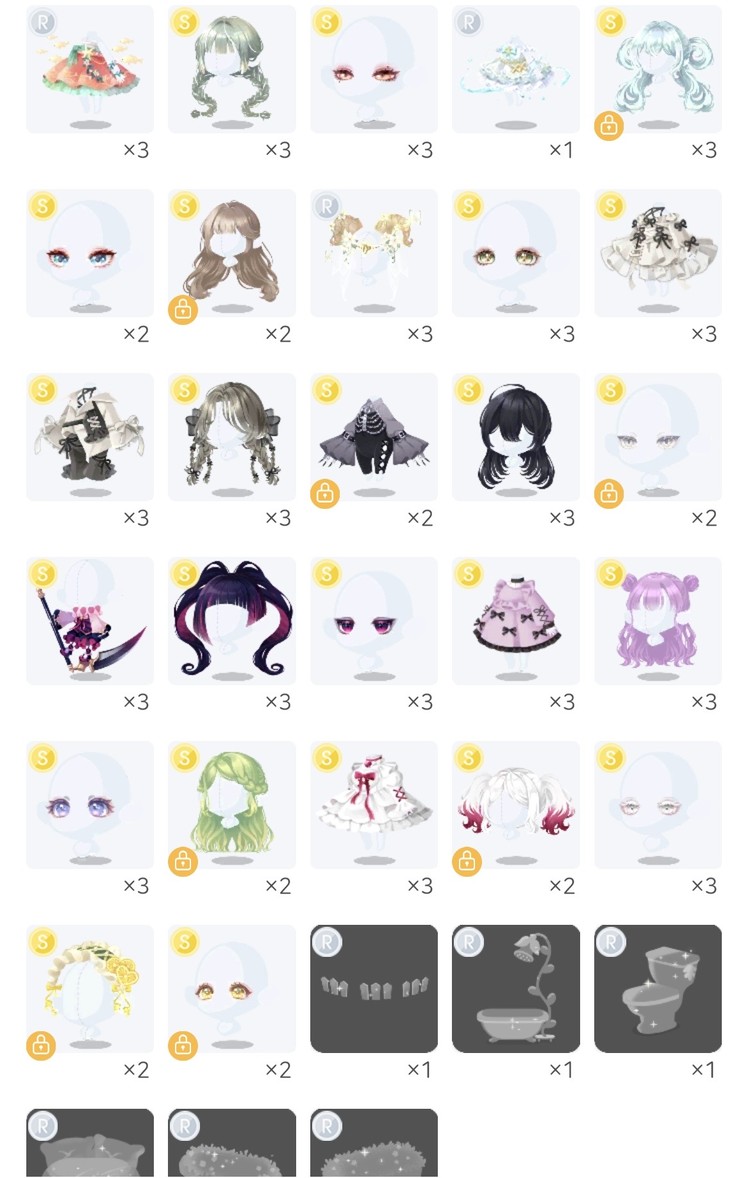Open the dark purple twin-tail hairstyle
Image resolution: width=750 pixels, height=1178 pixels.
(x=232, y=621)
